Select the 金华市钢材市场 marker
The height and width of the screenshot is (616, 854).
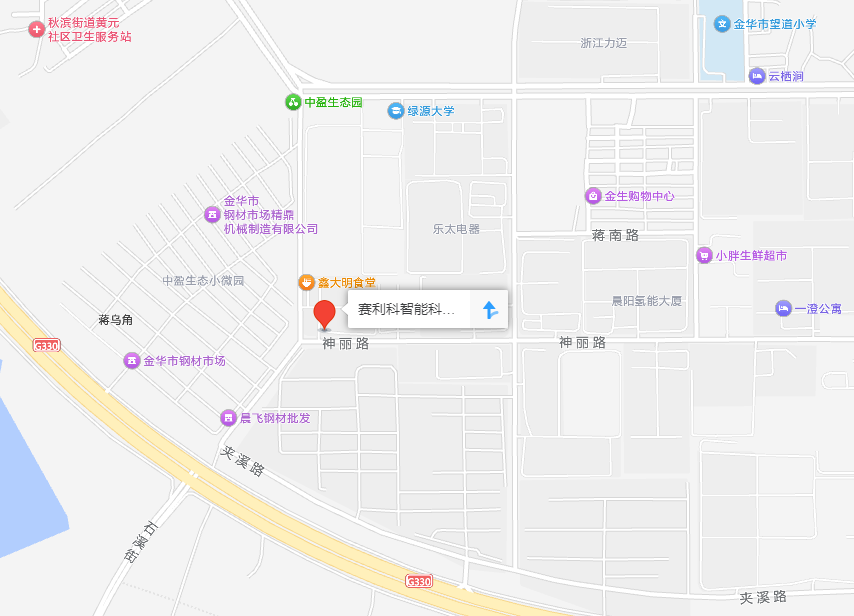click(x=132, y=361)
